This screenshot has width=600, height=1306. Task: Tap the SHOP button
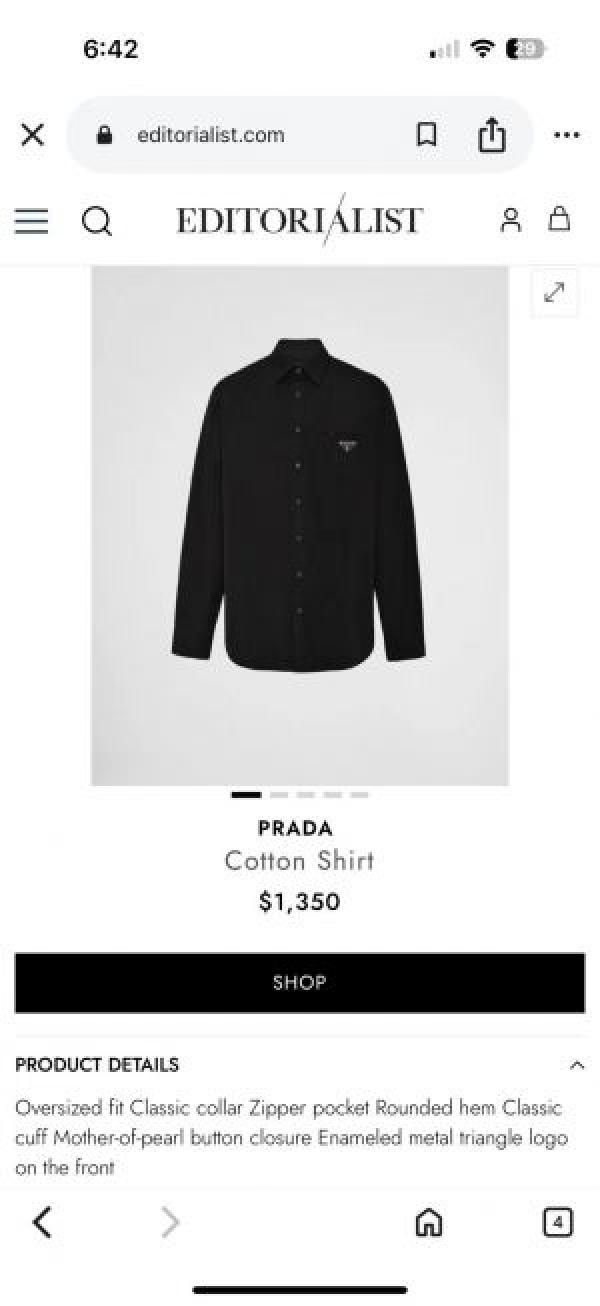pos(300,983)
